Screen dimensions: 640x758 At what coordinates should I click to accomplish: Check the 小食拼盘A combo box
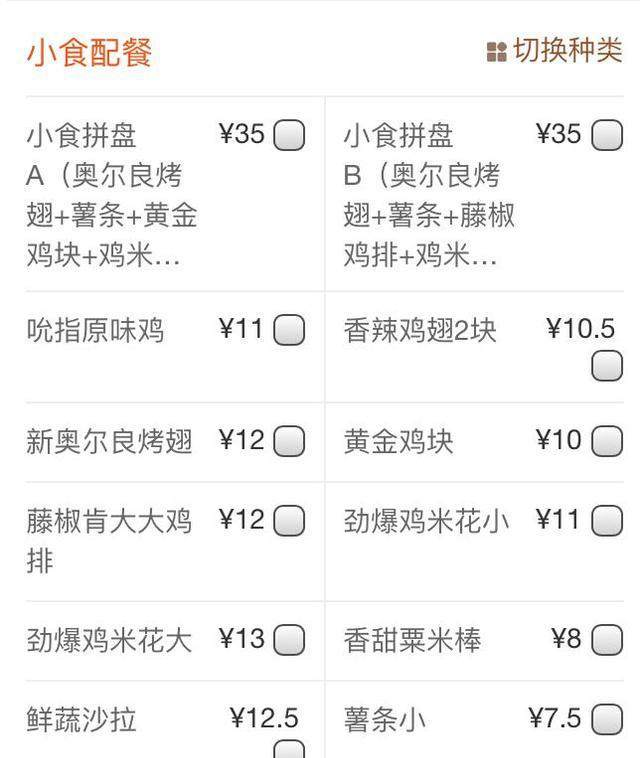(x=289, y=135)
